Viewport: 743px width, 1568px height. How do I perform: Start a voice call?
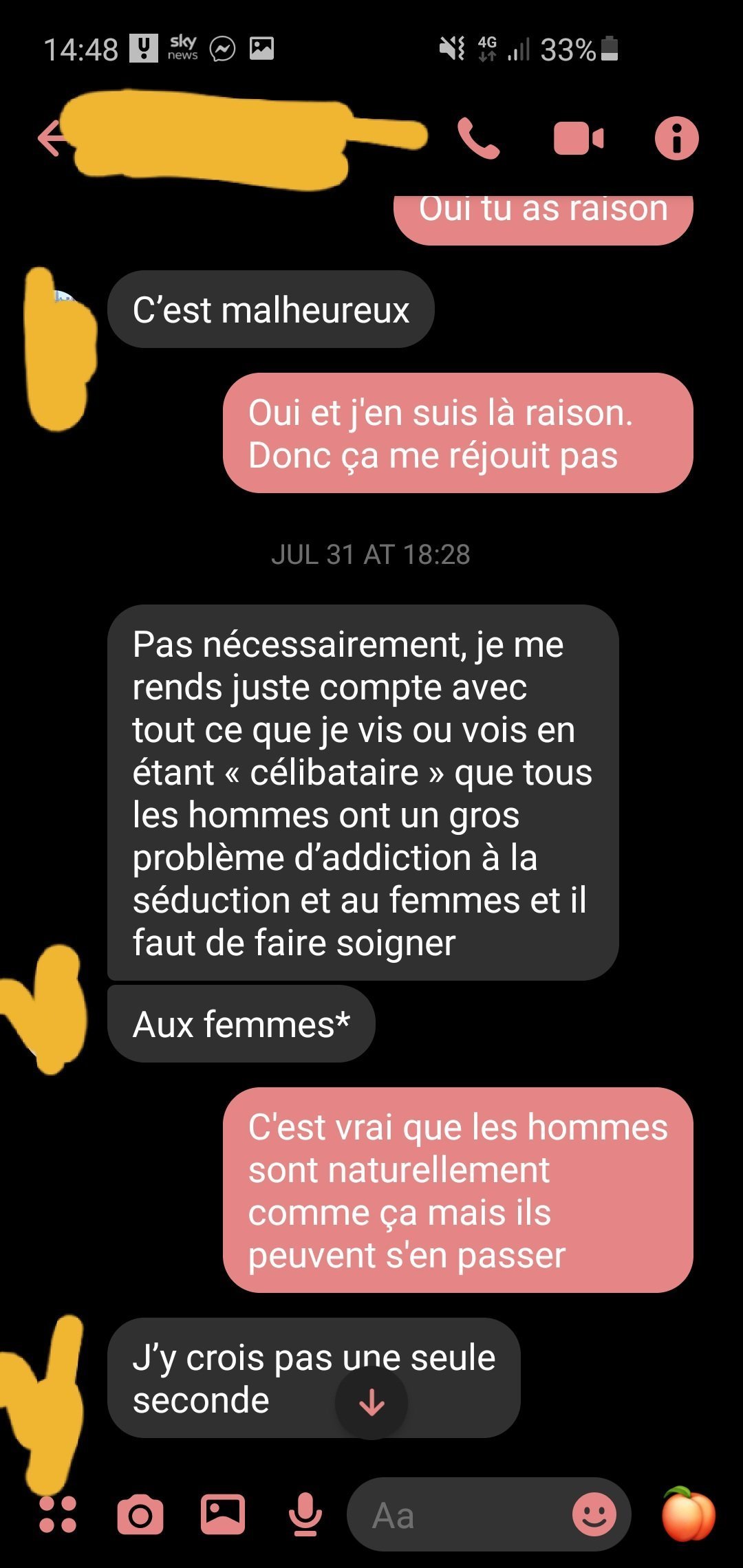point(478,138)
